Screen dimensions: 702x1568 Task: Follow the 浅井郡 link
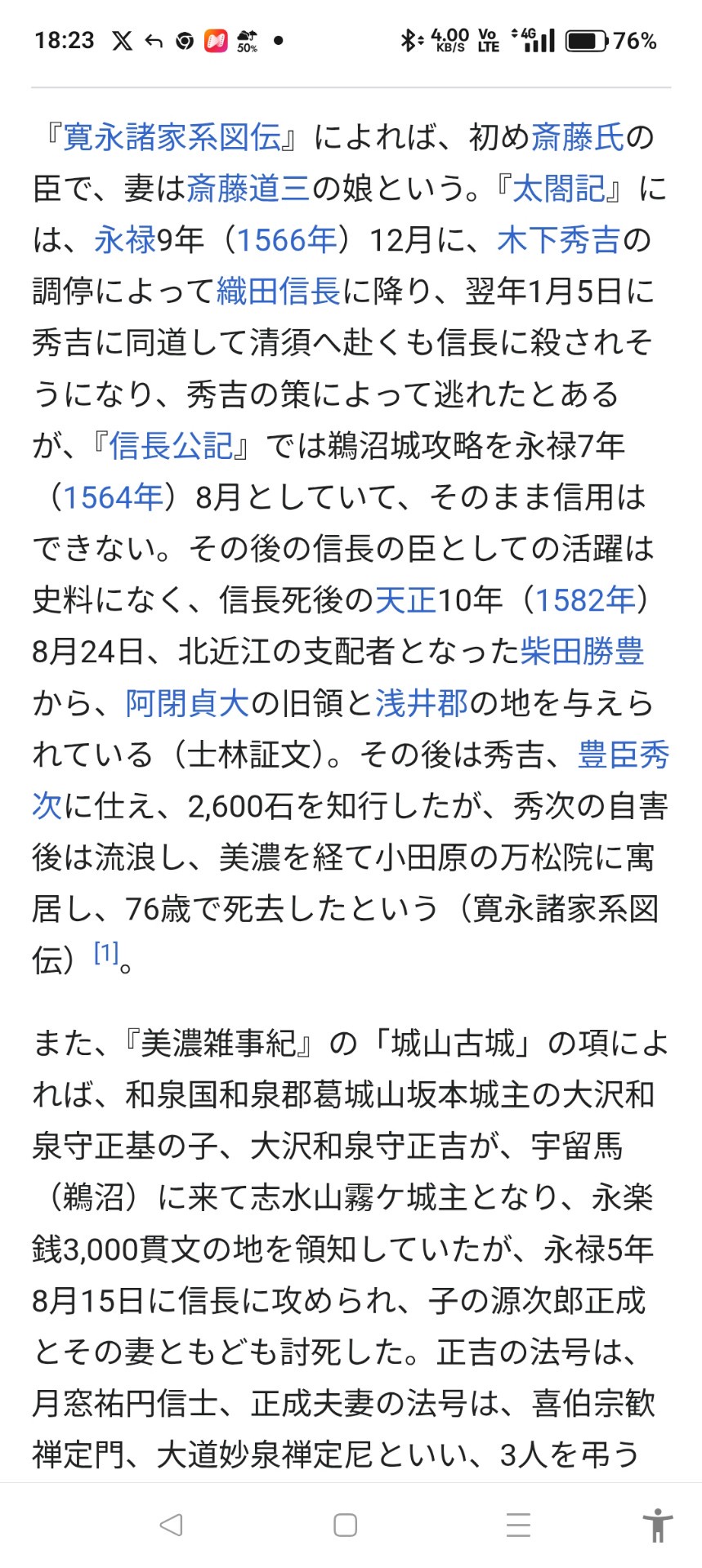(422, 703)
